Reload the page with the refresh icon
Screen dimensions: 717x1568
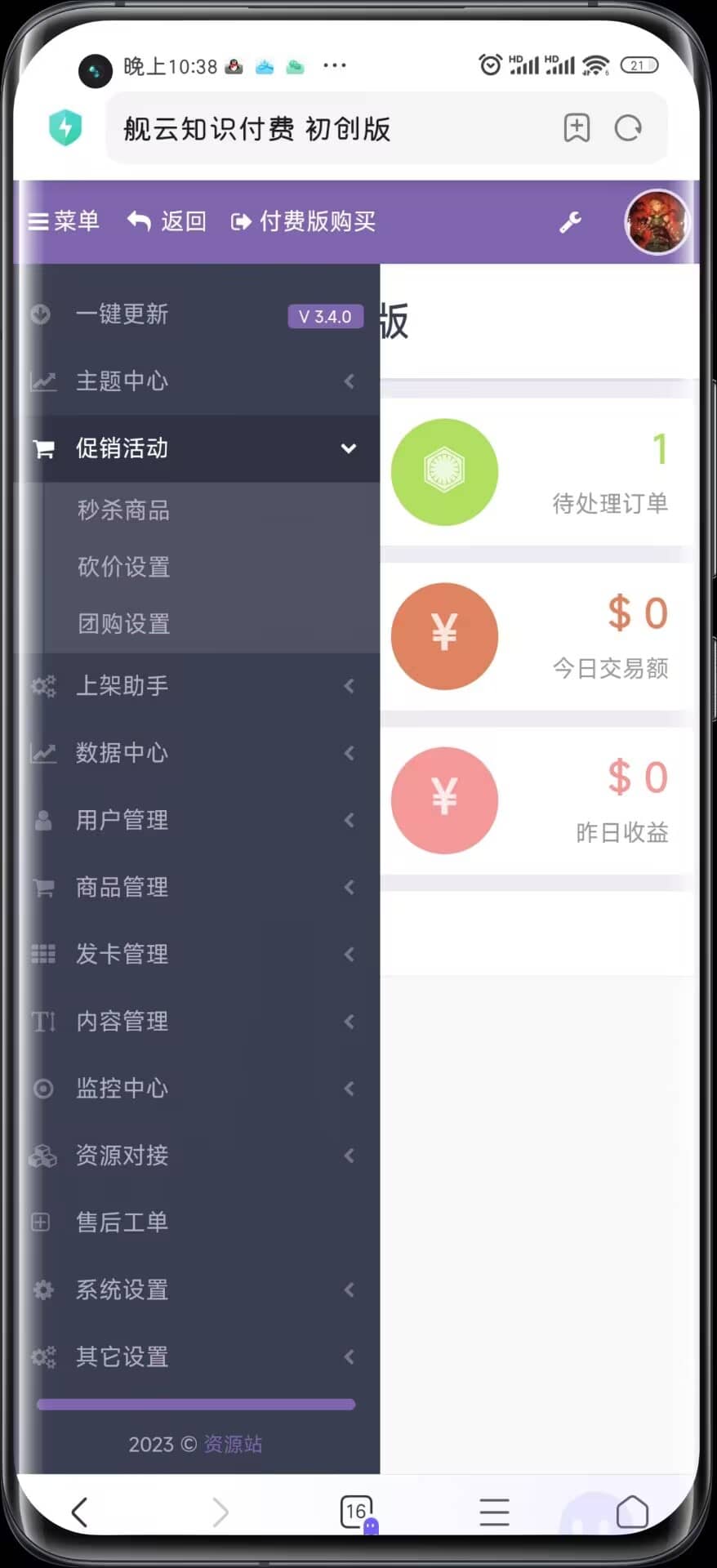pos(628,128)
